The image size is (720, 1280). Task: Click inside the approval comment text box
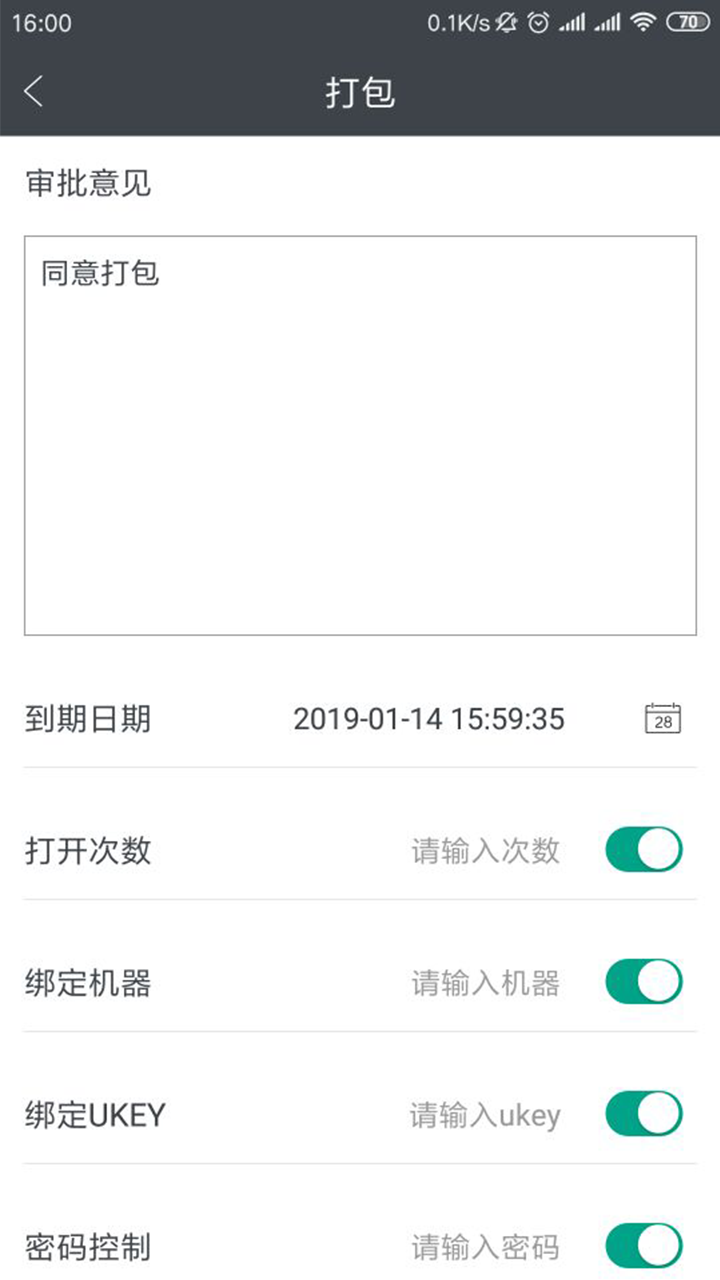(360, 435)
